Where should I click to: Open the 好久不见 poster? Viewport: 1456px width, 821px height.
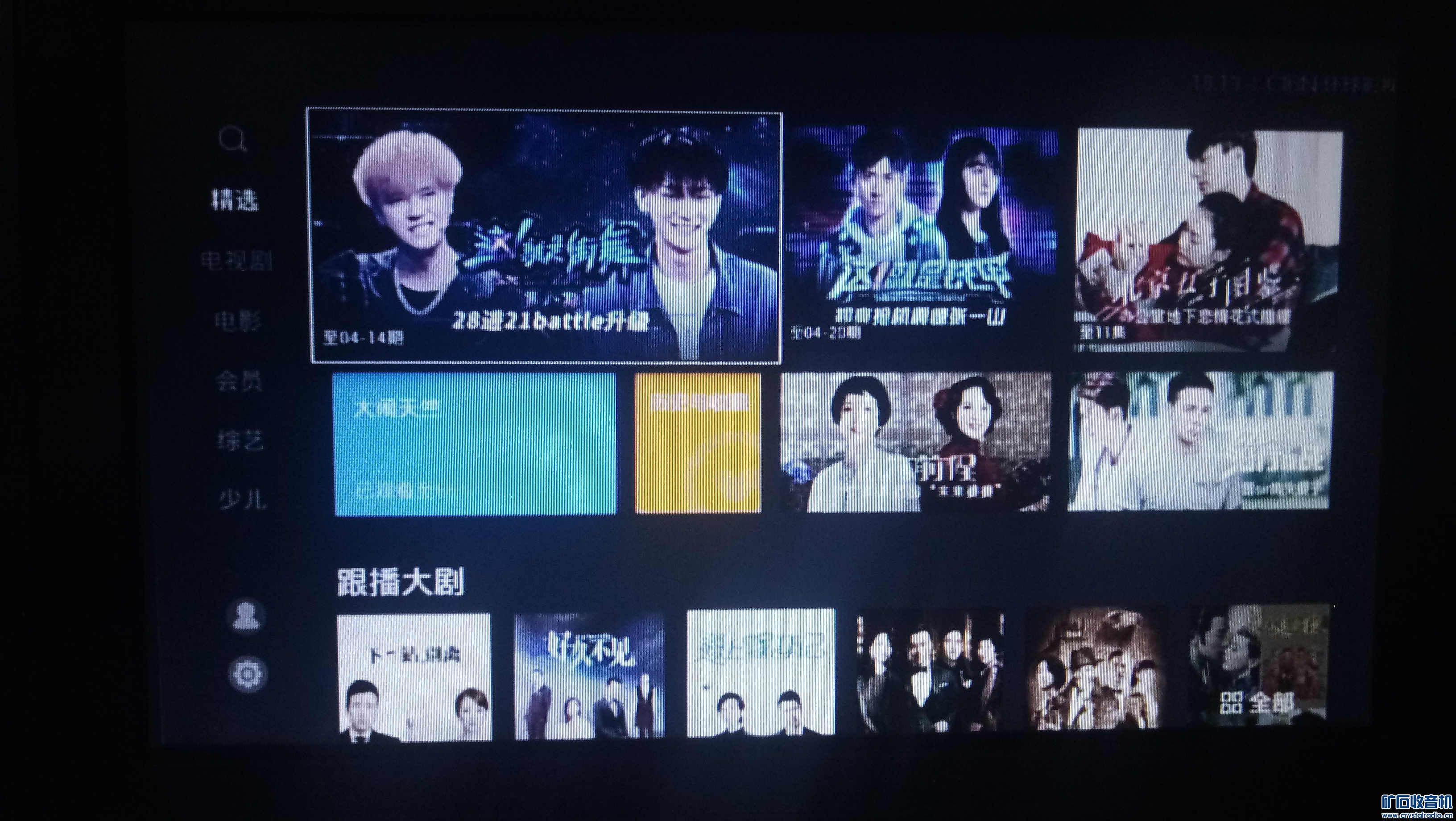tap(589, 676)
